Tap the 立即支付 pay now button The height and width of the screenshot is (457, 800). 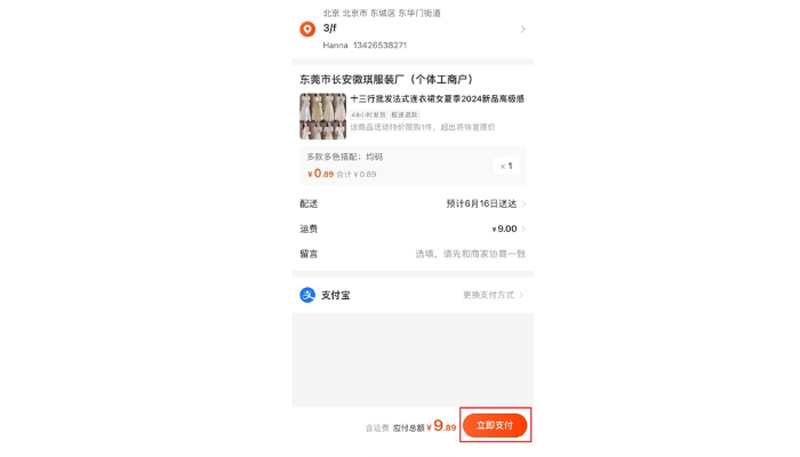tap(494, 425)
